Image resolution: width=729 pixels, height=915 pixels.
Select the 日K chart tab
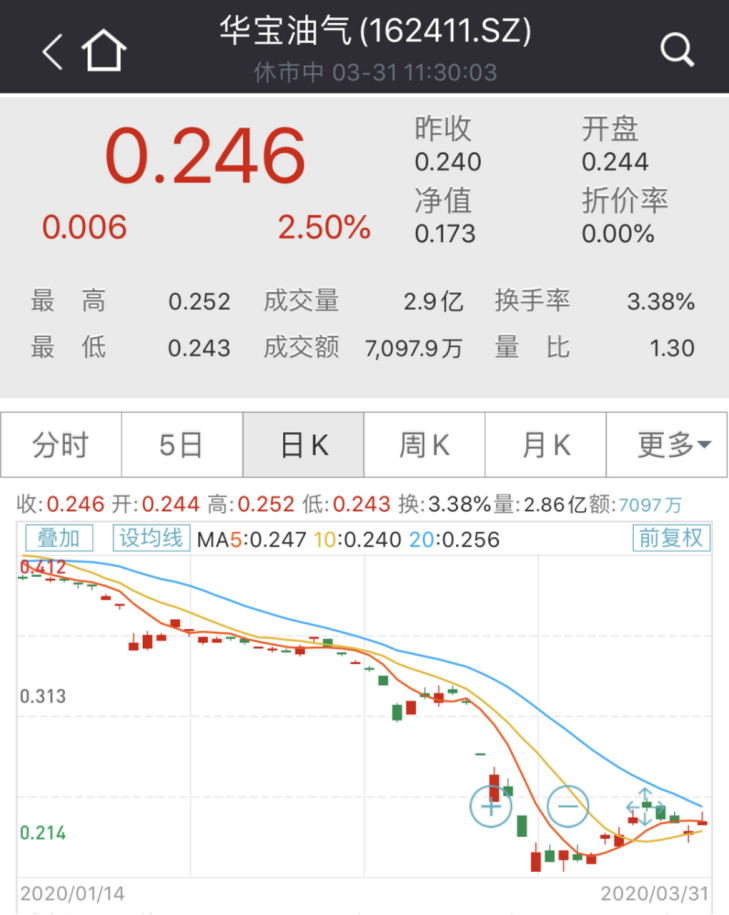(x=303, y=445)
